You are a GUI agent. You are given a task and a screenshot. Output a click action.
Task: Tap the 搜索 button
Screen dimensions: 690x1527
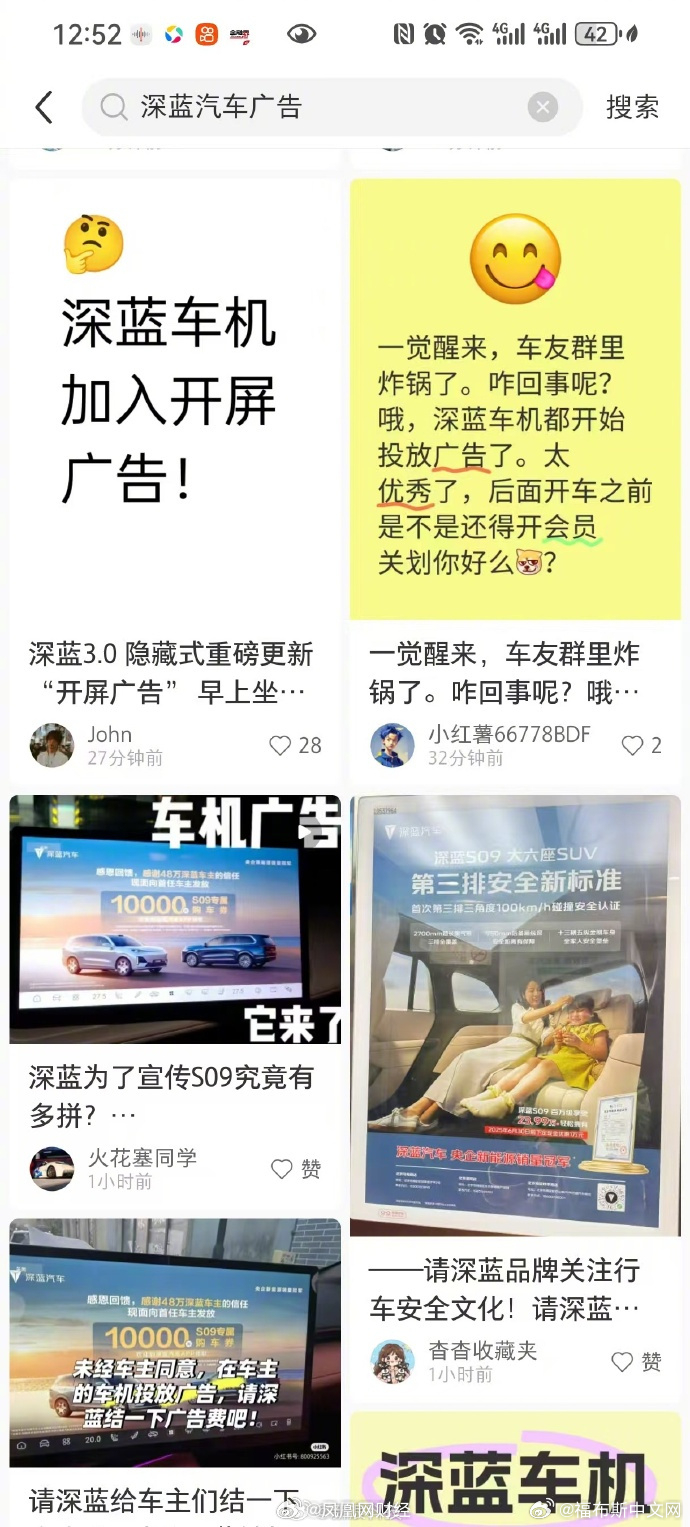click(632, 107)
